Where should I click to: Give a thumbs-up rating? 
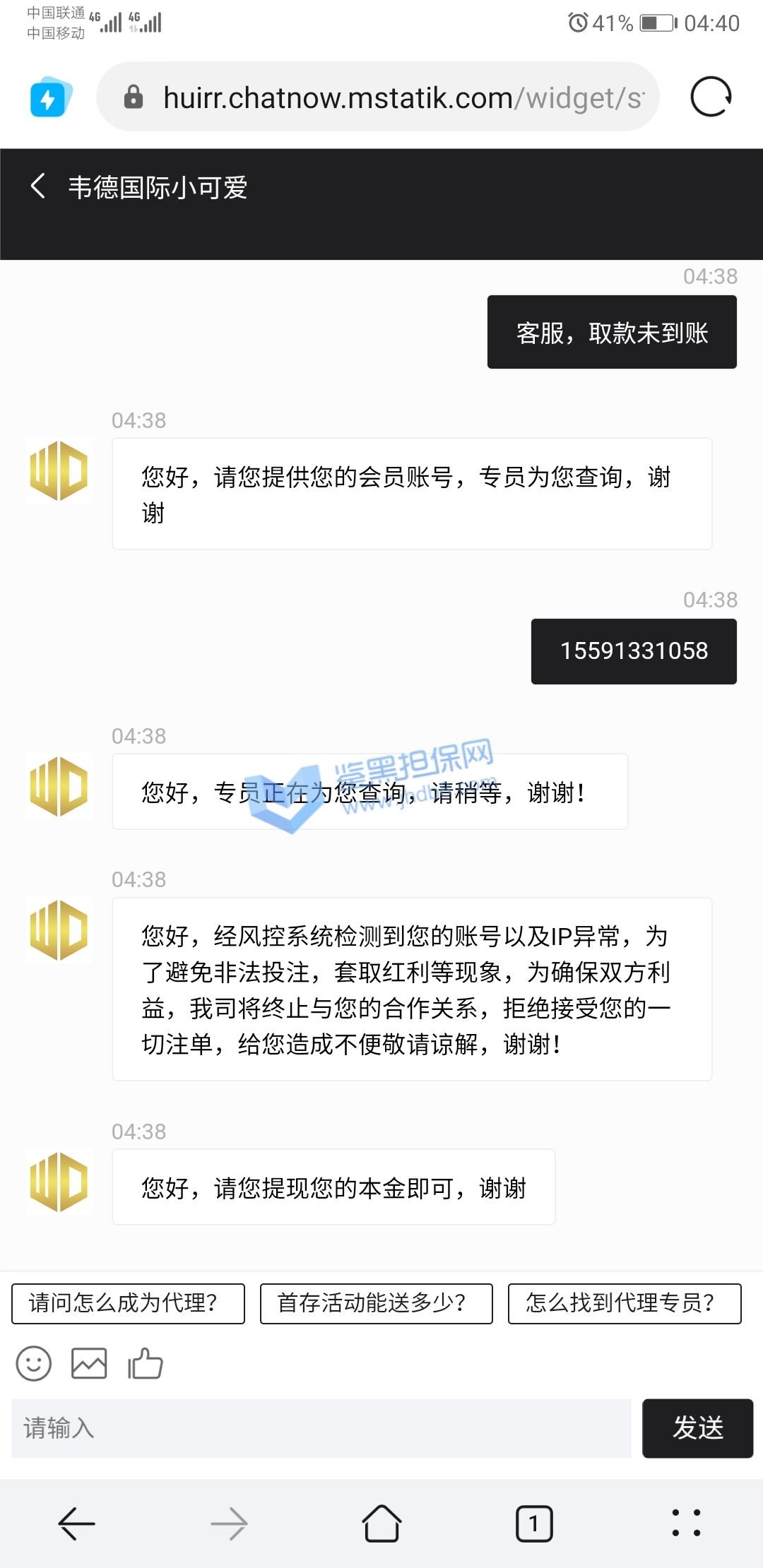(145, 1363)
